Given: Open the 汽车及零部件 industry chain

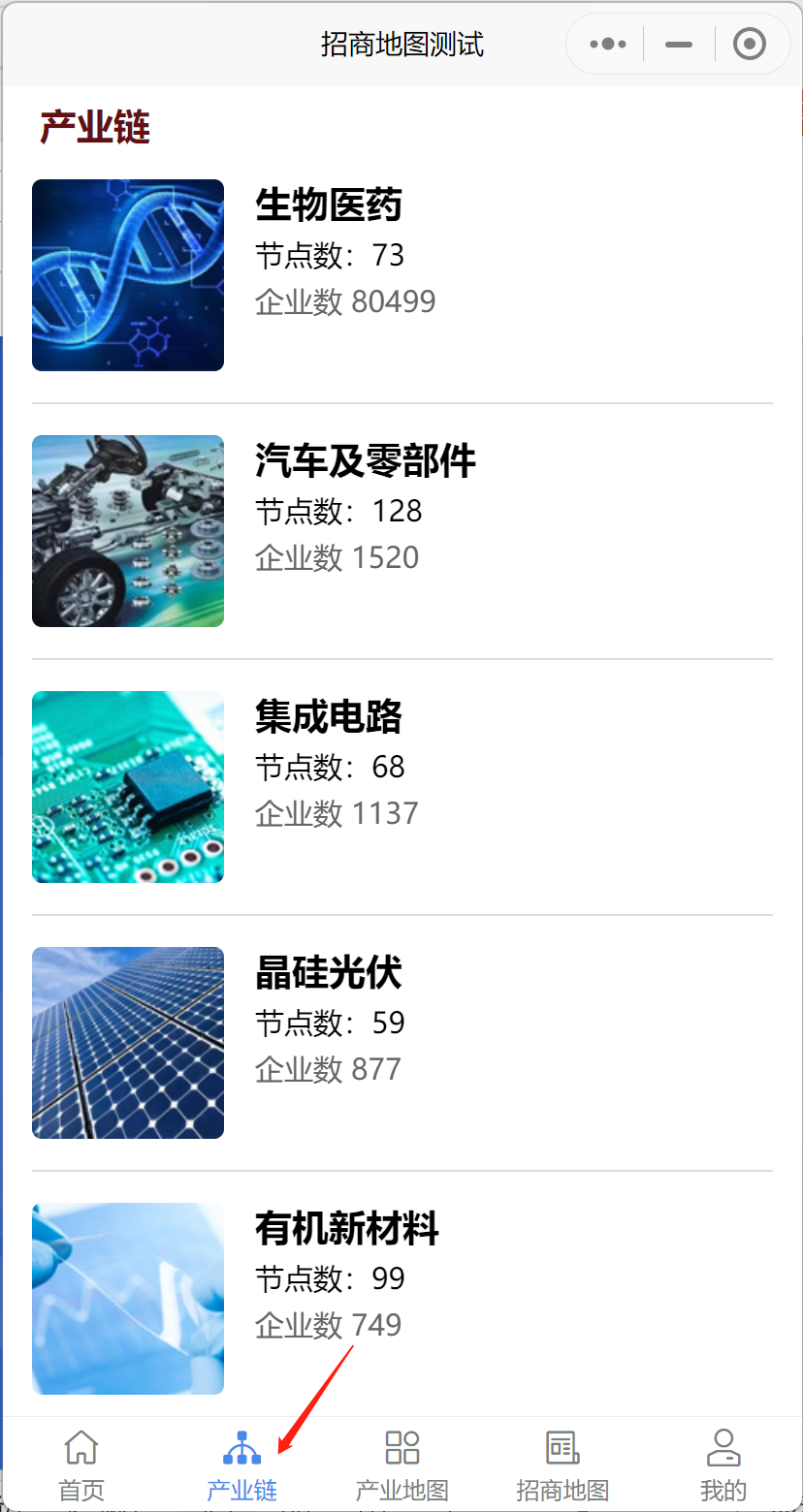Looking at the screenshot, I should pos(402,531).
